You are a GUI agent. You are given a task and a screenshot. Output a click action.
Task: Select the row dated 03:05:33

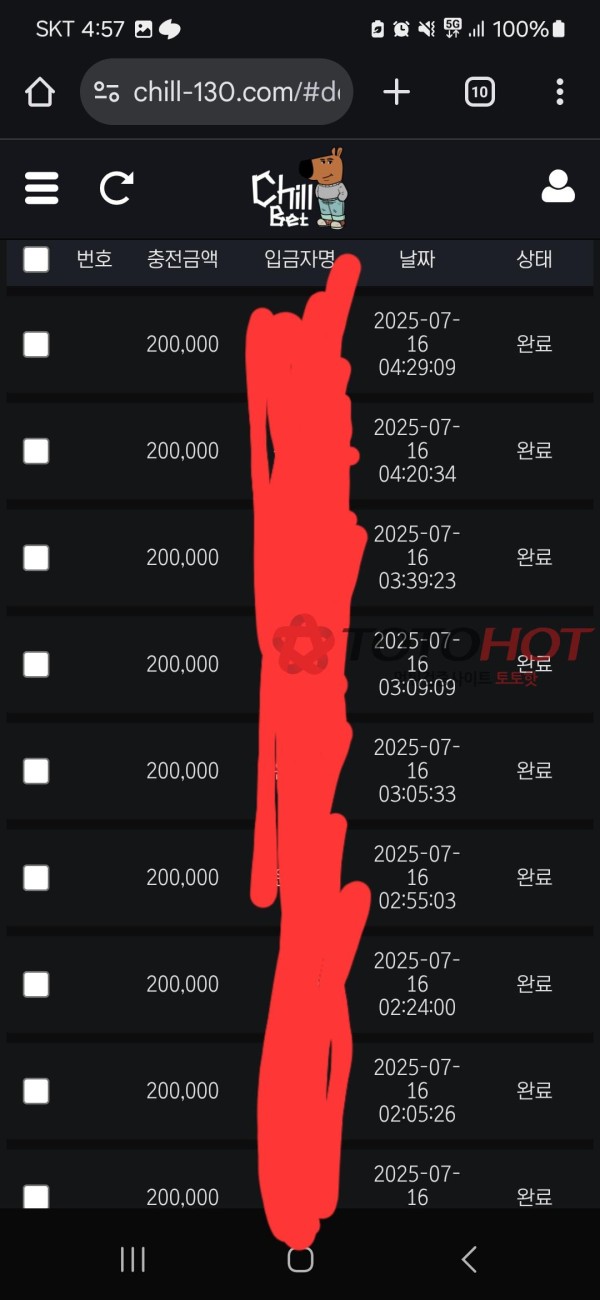pos(36,771)
